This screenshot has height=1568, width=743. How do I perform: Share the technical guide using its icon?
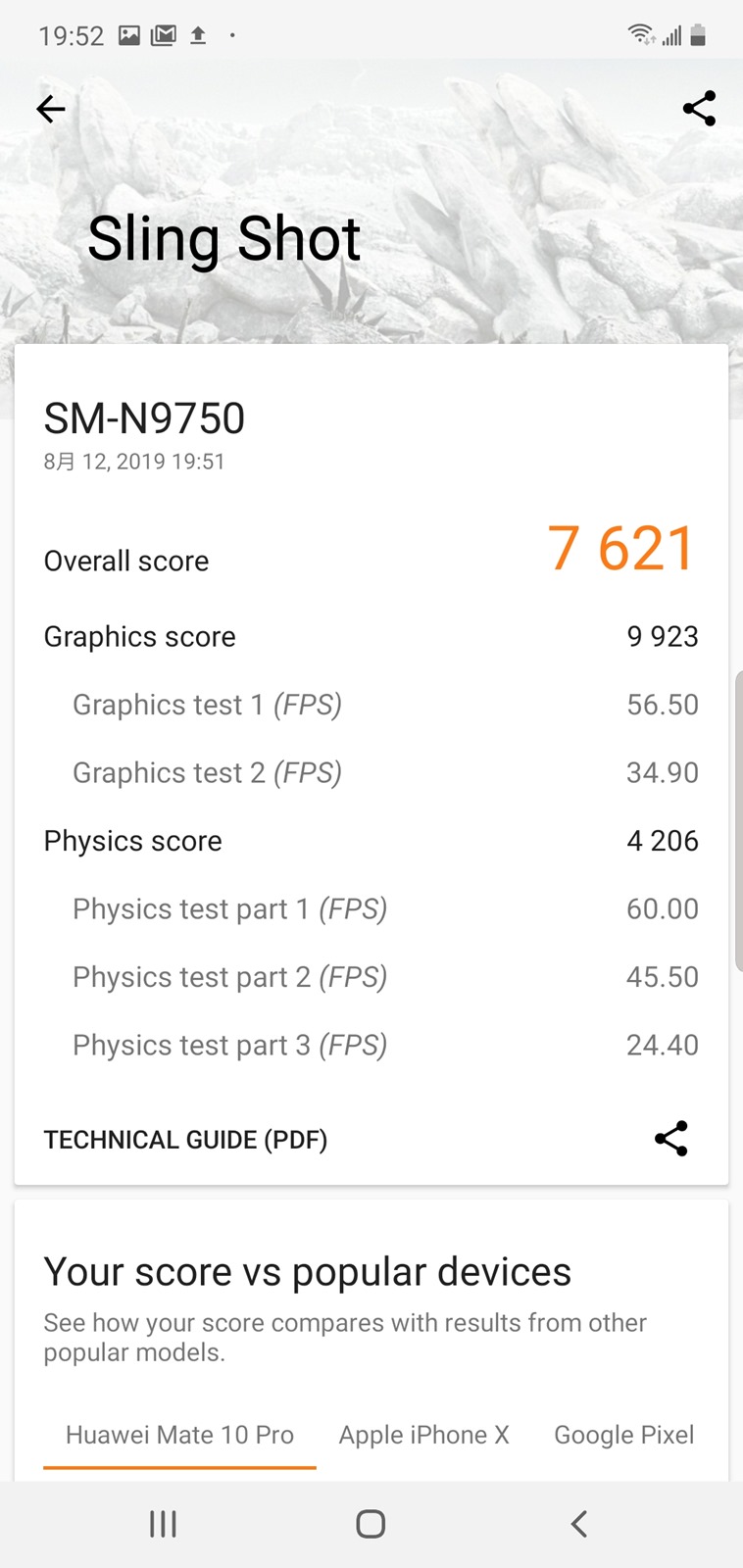pos(671,1139)
